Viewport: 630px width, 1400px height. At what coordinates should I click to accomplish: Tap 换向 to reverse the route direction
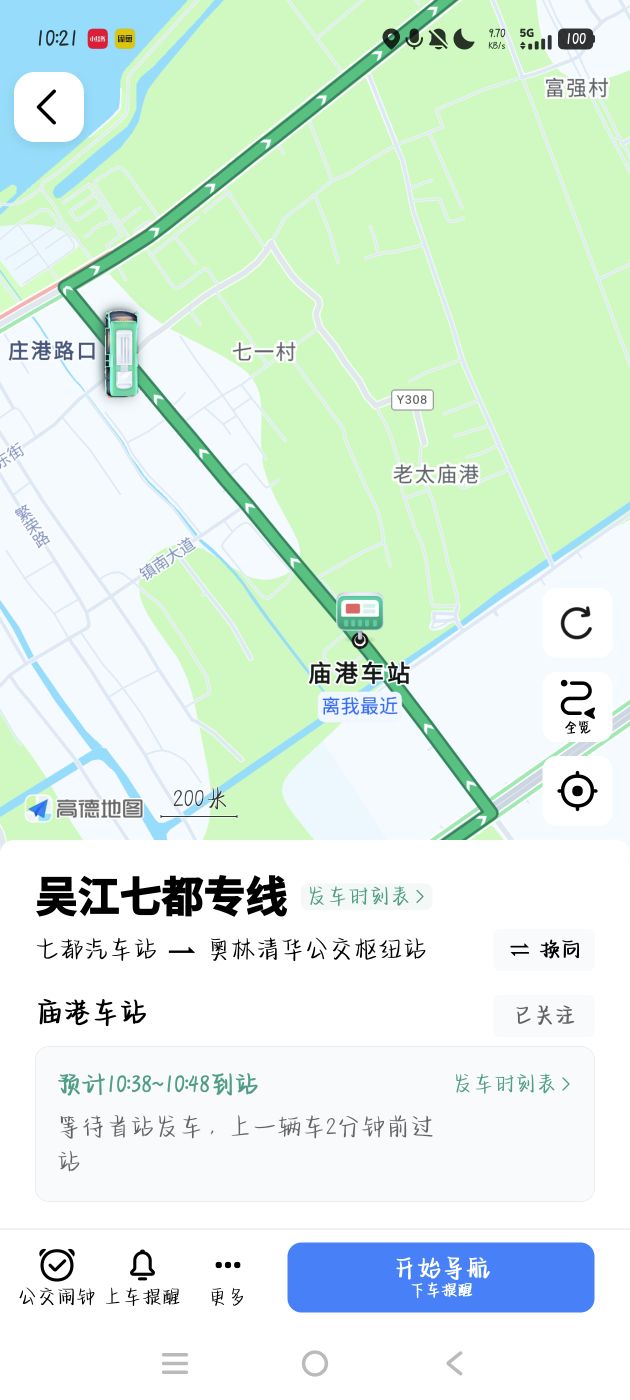pyautogui.click(x=544, y=950)
